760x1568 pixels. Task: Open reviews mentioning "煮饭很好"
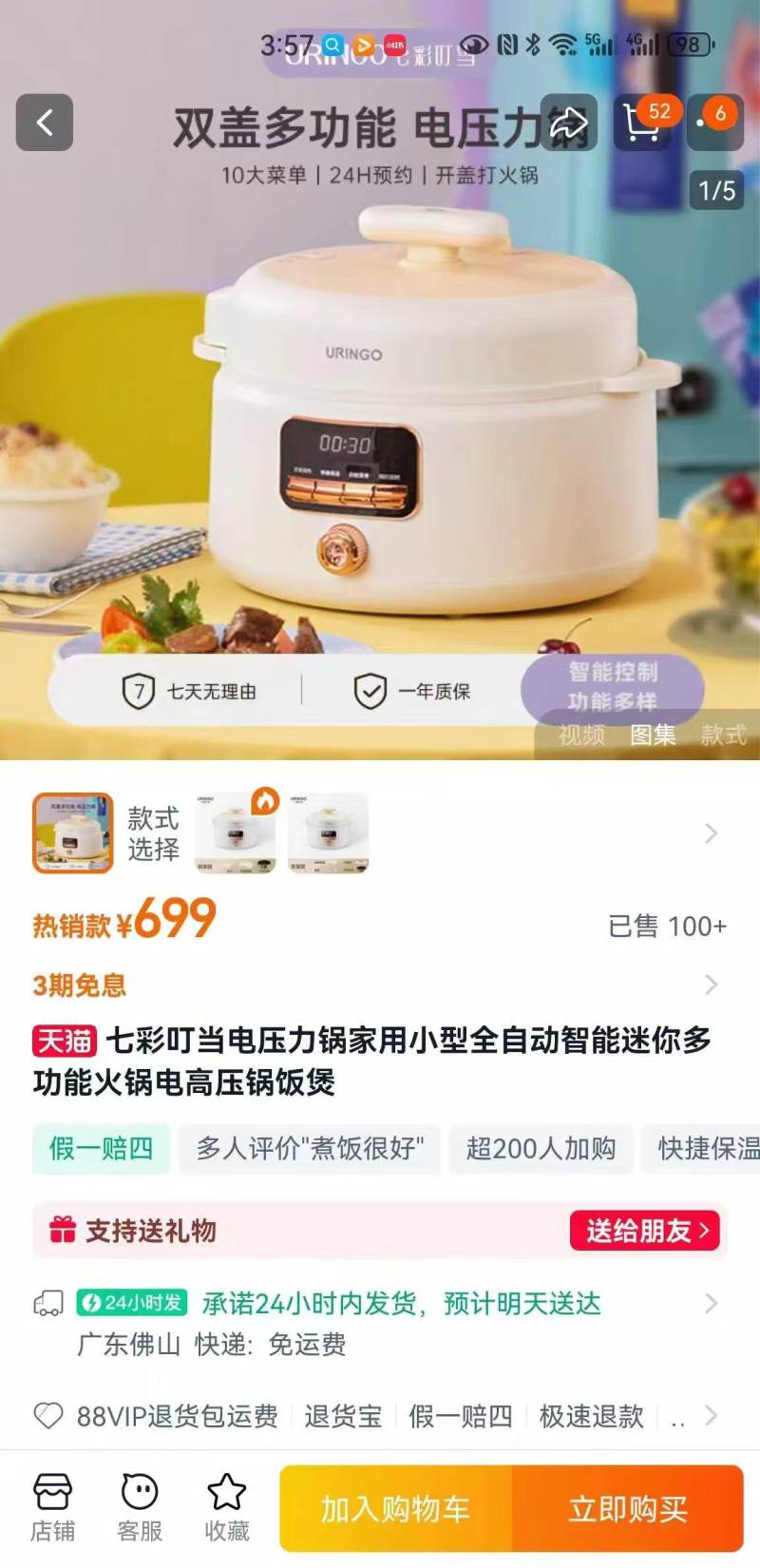[x=310, y=1148]
